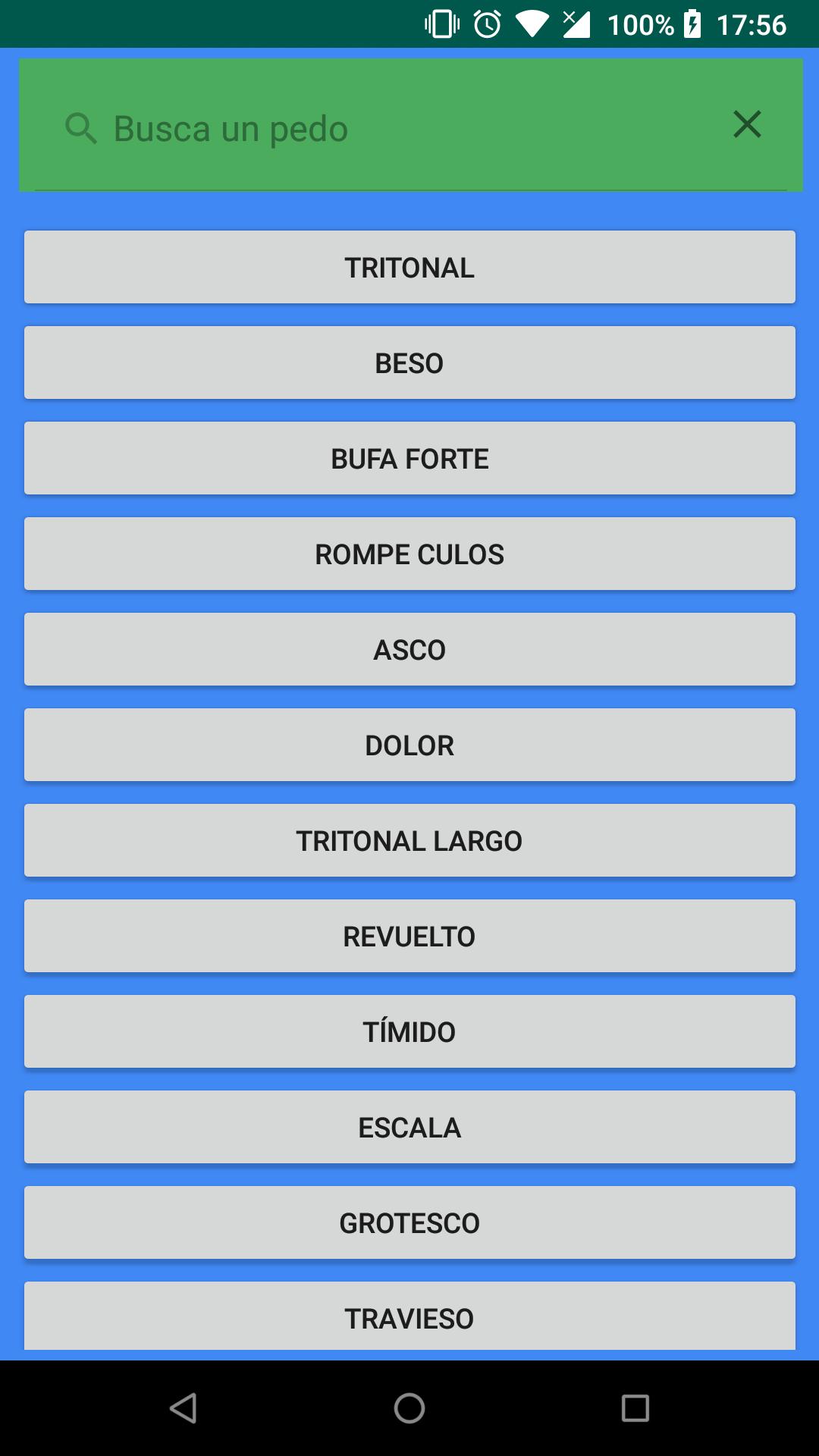Play TRITONAL LARGO
Screen dimensions: 819x1456
409,840
